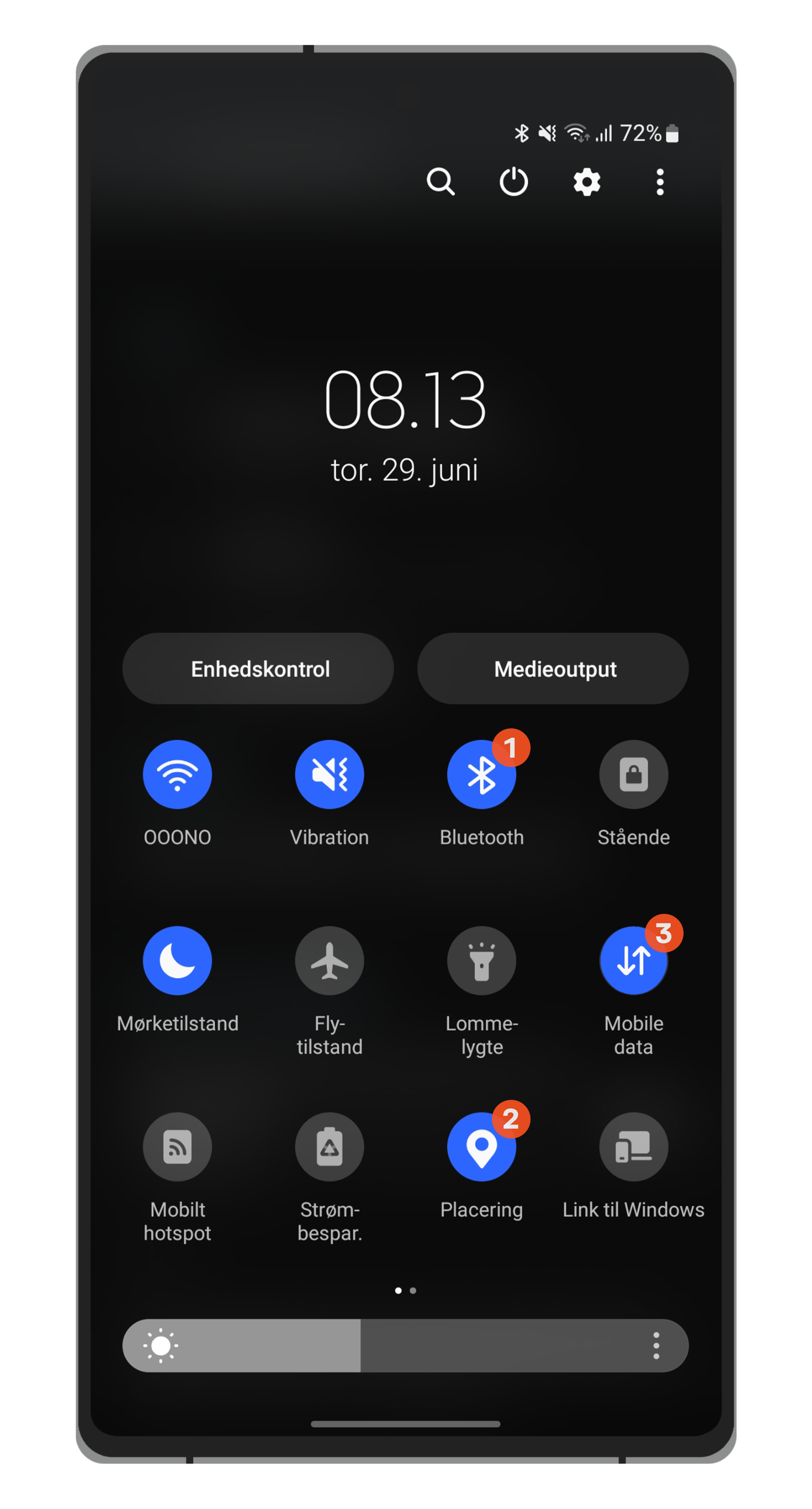Enable Strømbesparelse
This screenshot has height=1509, width=812.
pyautogui.click(x=329, y=1147)
